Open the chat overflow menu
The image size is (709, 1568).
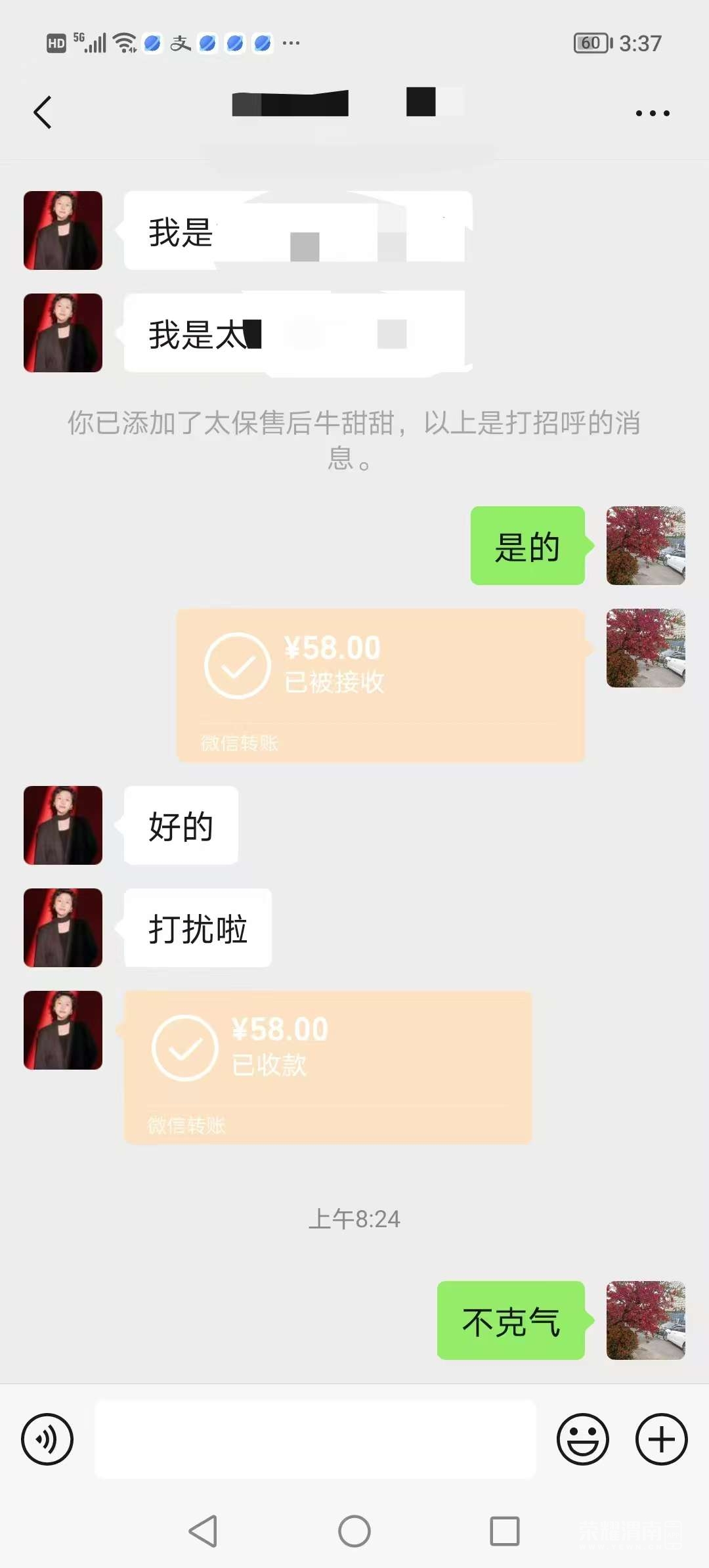653,113
